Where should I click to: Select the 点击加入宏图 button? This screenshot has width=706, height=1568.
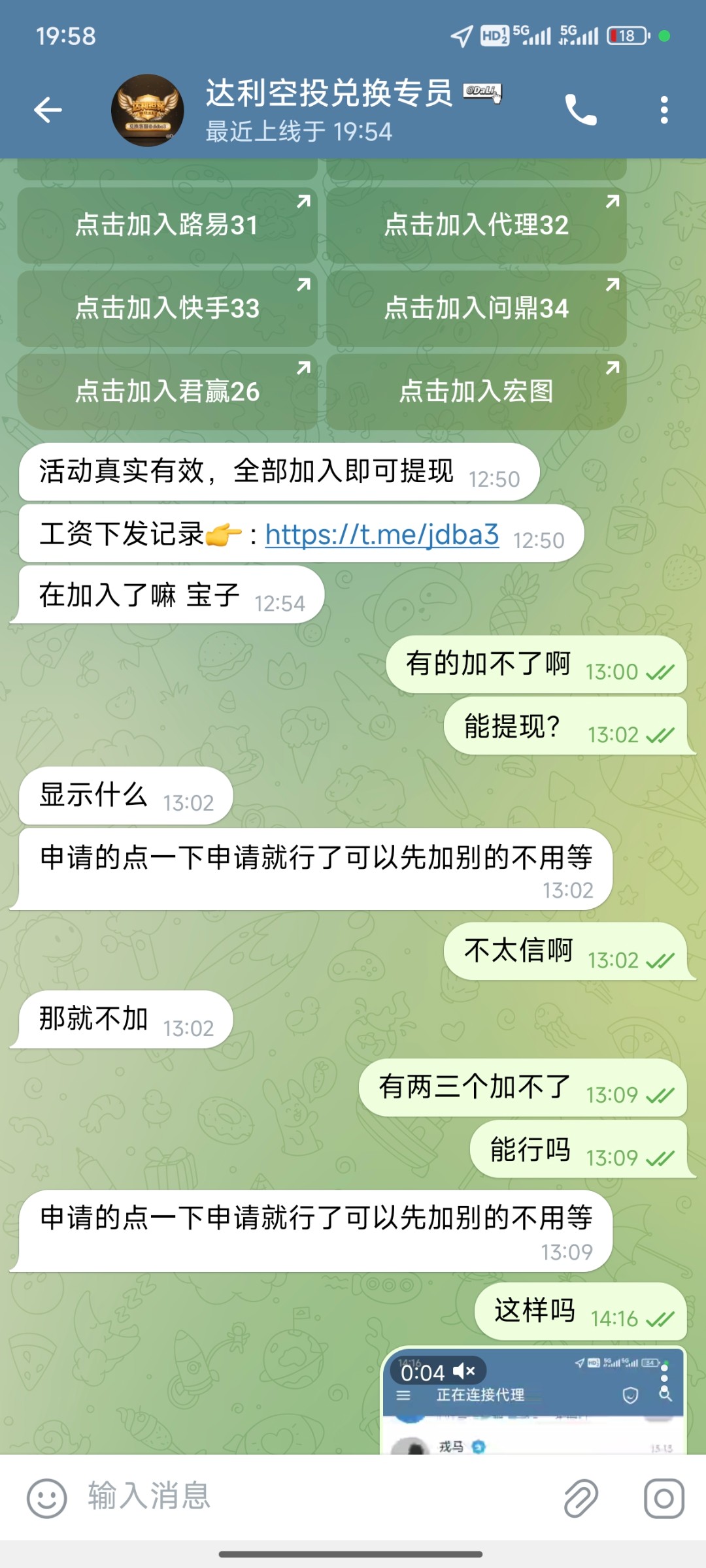click(x=476, y=391)
